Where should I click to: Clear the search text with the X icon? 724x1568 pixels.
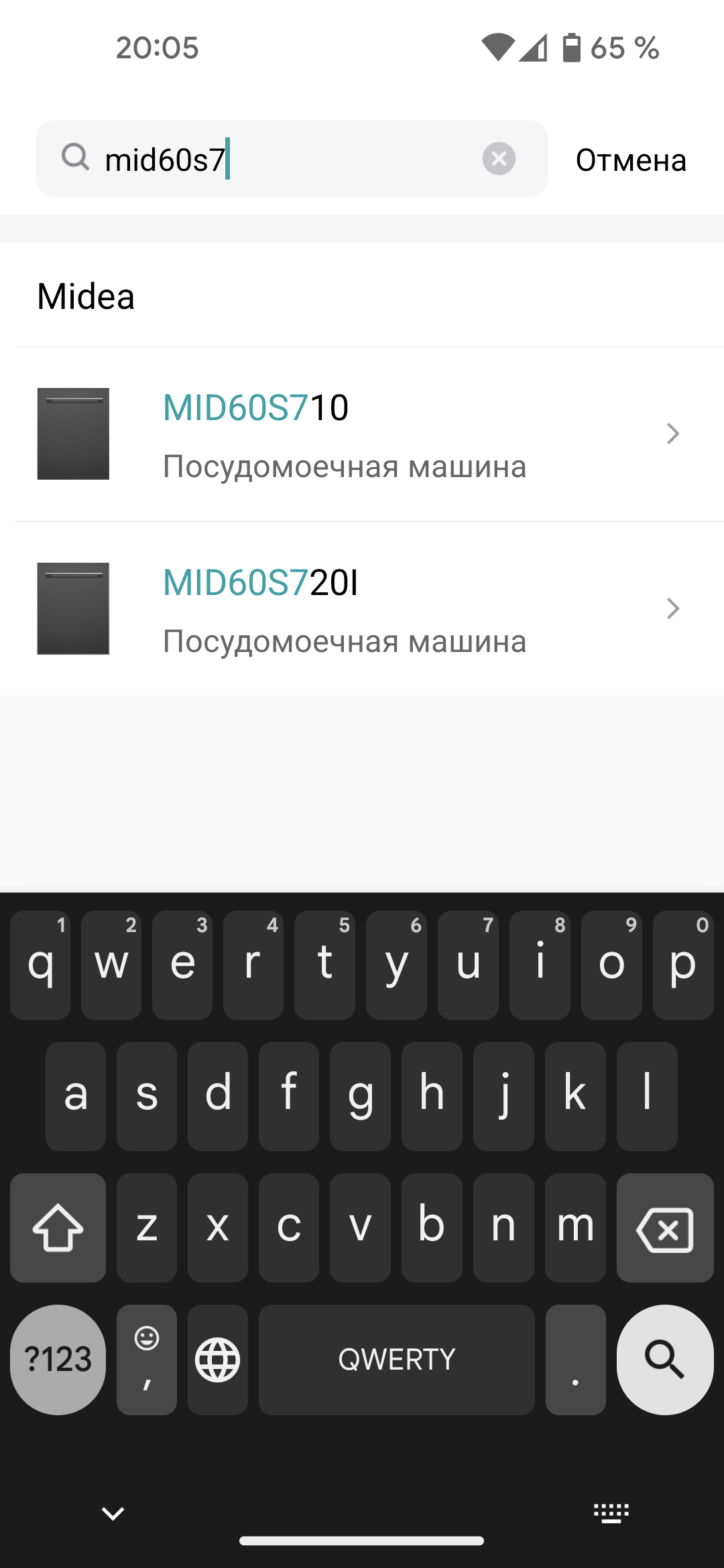[499, 159]
